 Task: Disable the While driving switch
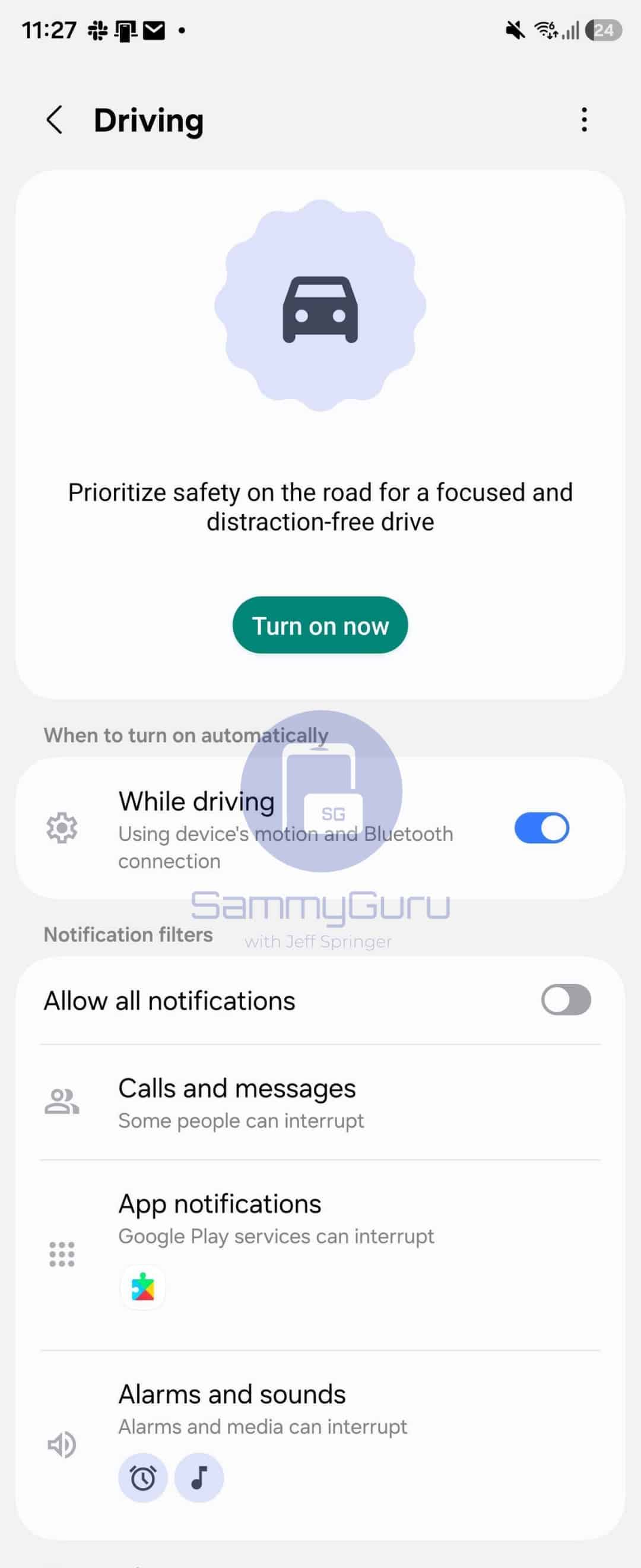click(541, 828)
